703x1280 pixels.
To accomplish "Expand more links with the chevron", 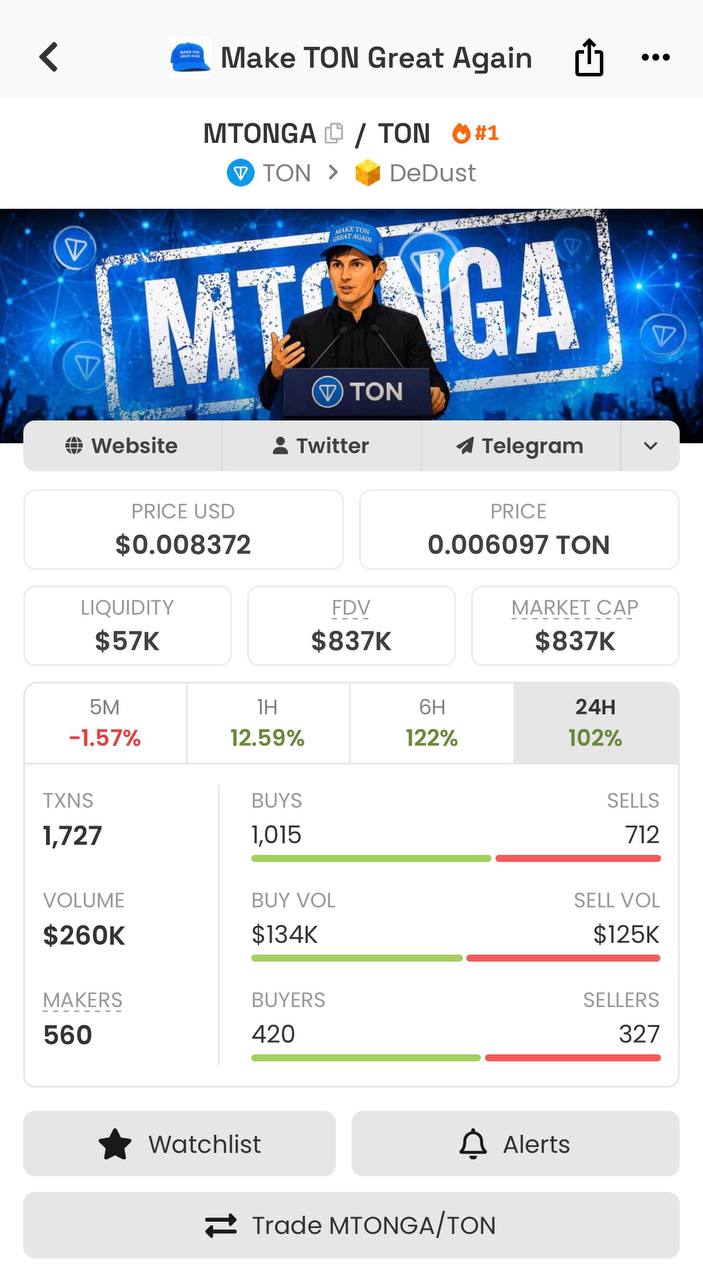I will [x=650, y=446].
